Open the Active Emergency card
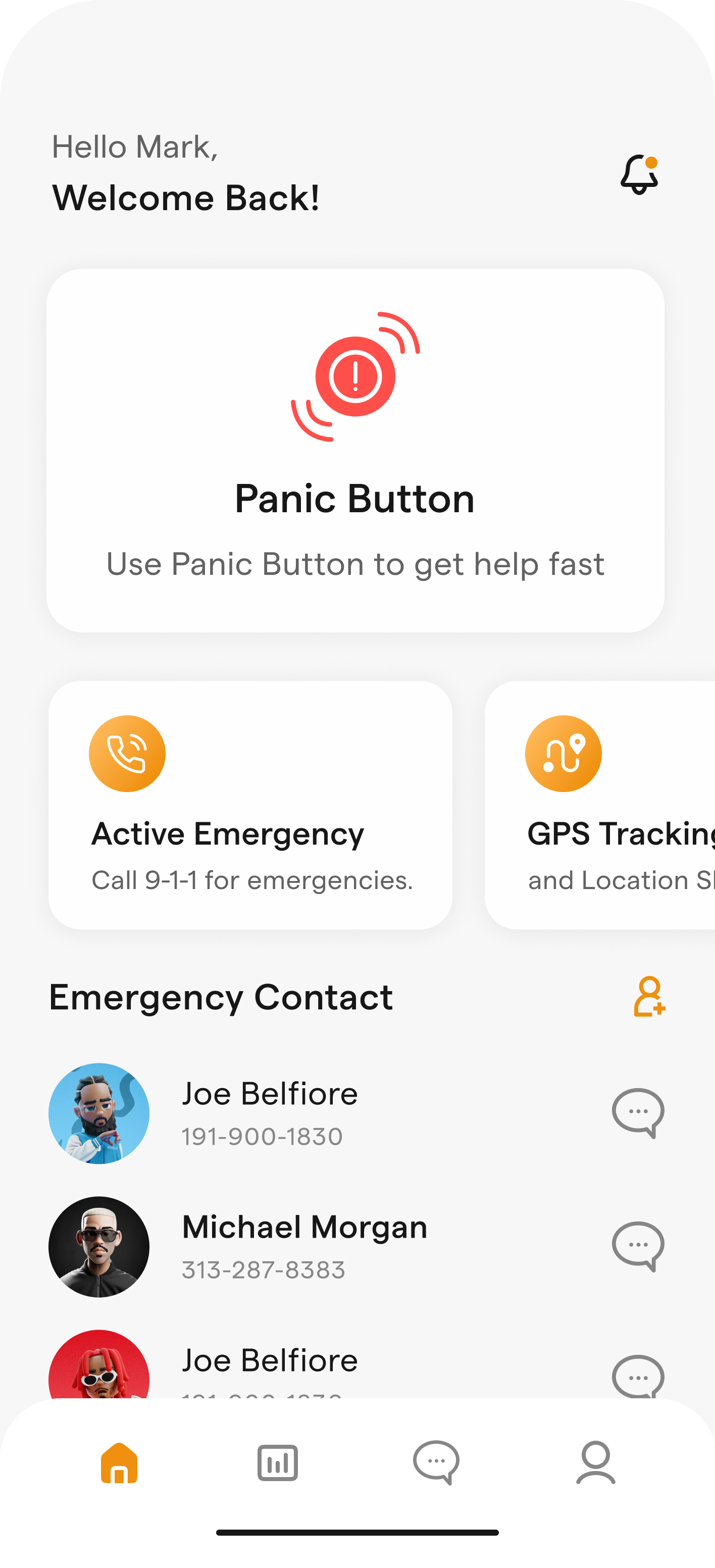 pos(250,805)
